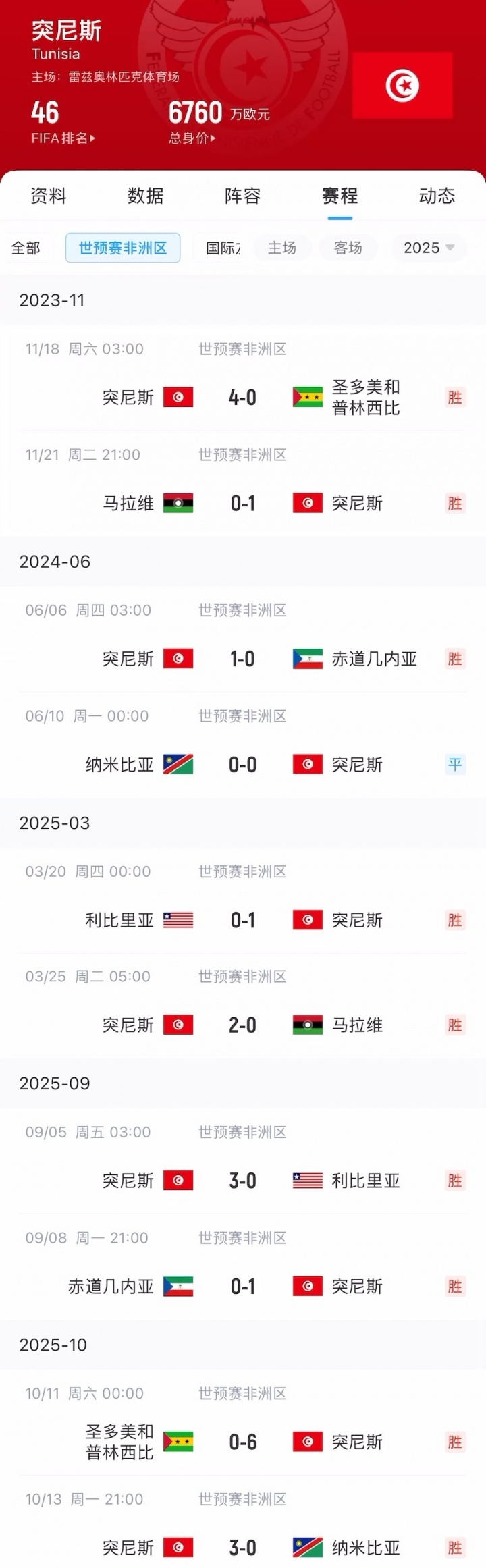Open the 2025 year dropdown

pos(429,248)
